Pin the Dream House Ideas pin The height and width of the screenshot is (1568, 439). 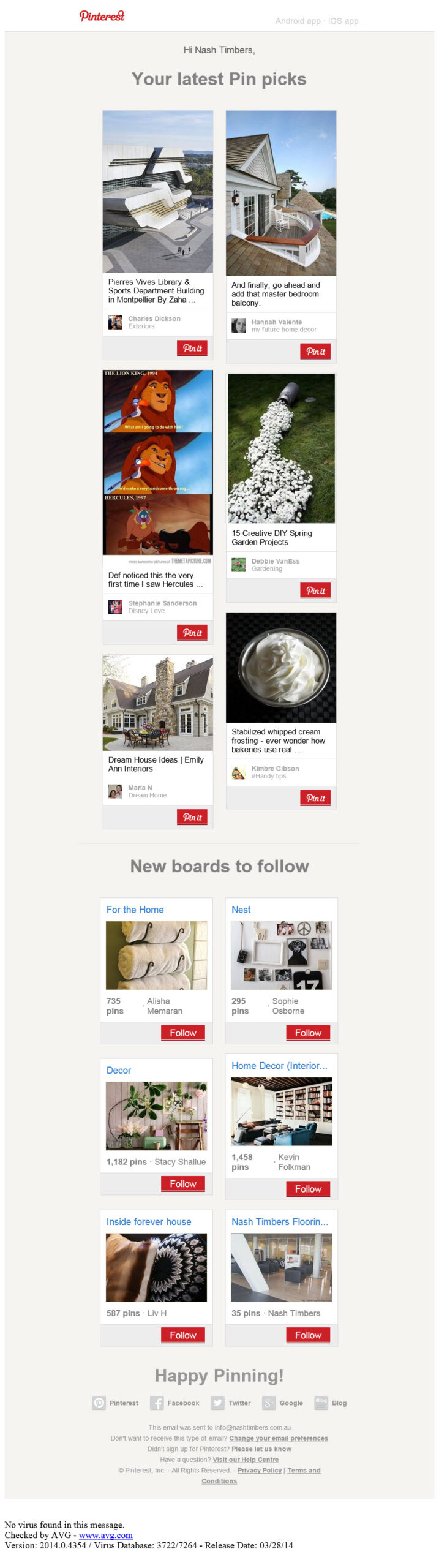192,817
